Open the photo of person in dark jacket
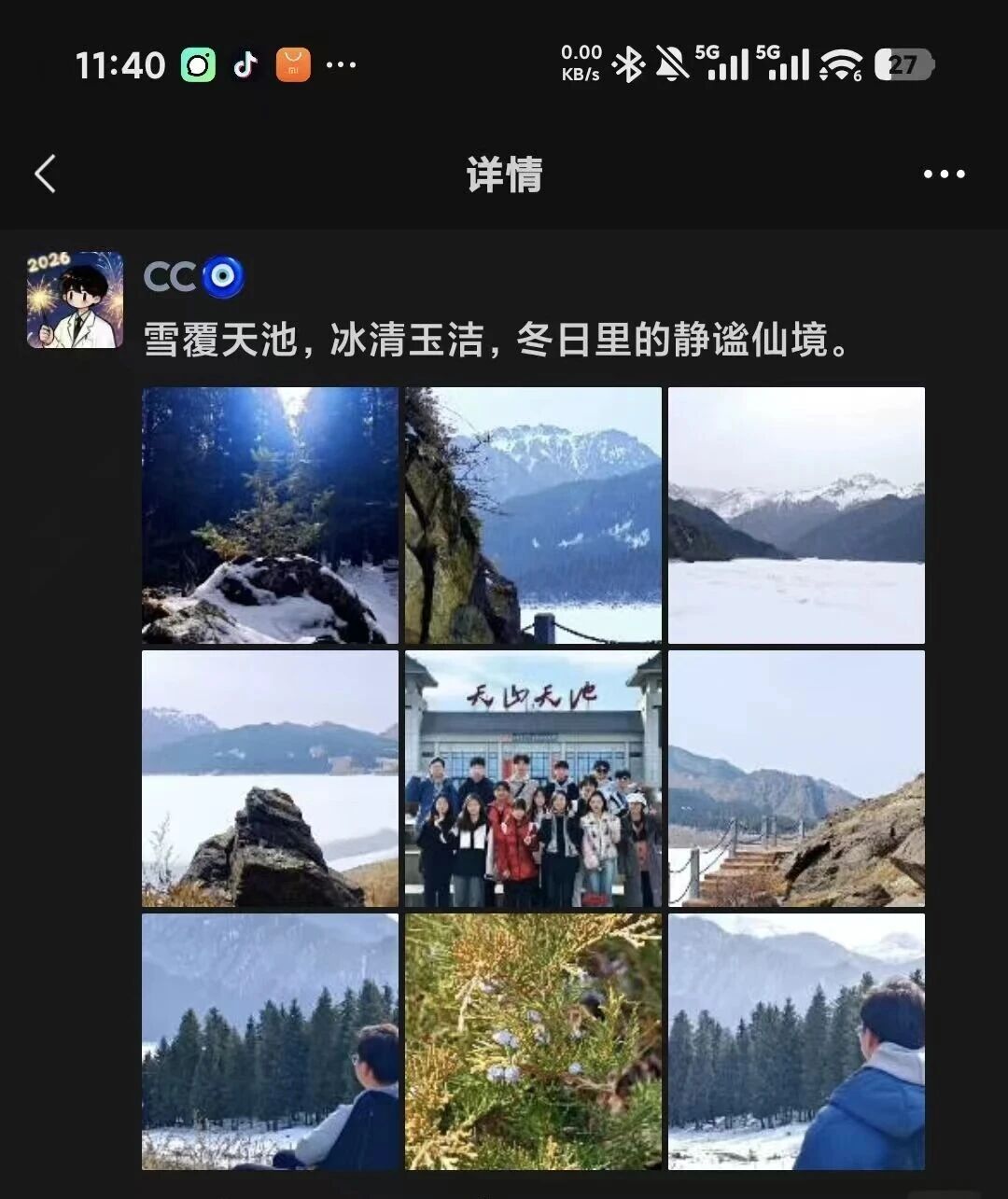 point(270,1041)
